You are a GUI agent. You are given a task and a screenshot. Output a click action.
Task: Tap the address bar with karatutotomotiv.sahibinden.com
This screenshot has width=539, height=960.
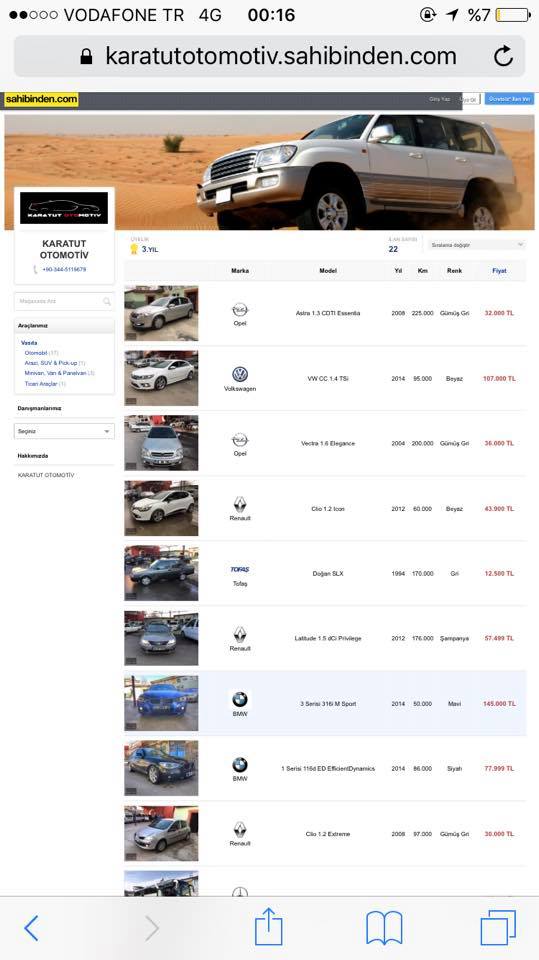pos(270,56)
